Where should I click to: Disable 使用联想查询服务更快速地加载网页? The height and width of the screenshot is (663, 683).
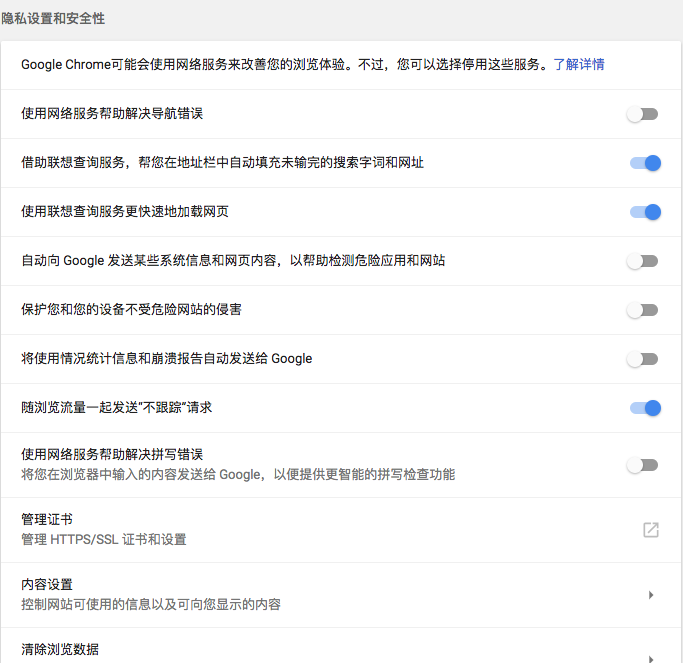[645, 212]
